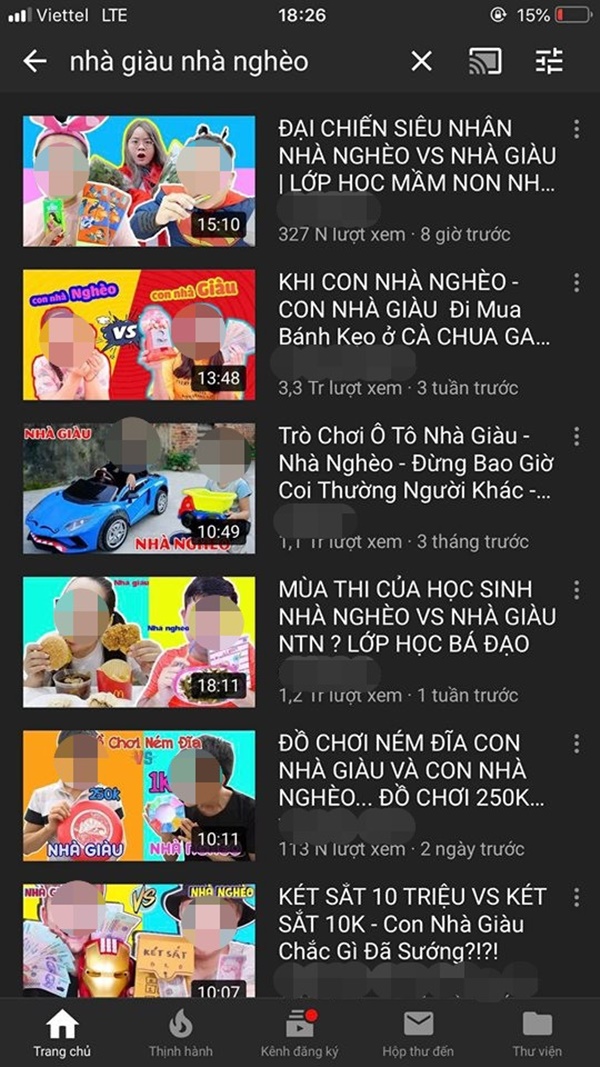Clear the search text with X
The width and height of the screenshot is (600, 1067).
tap(422, 62)
